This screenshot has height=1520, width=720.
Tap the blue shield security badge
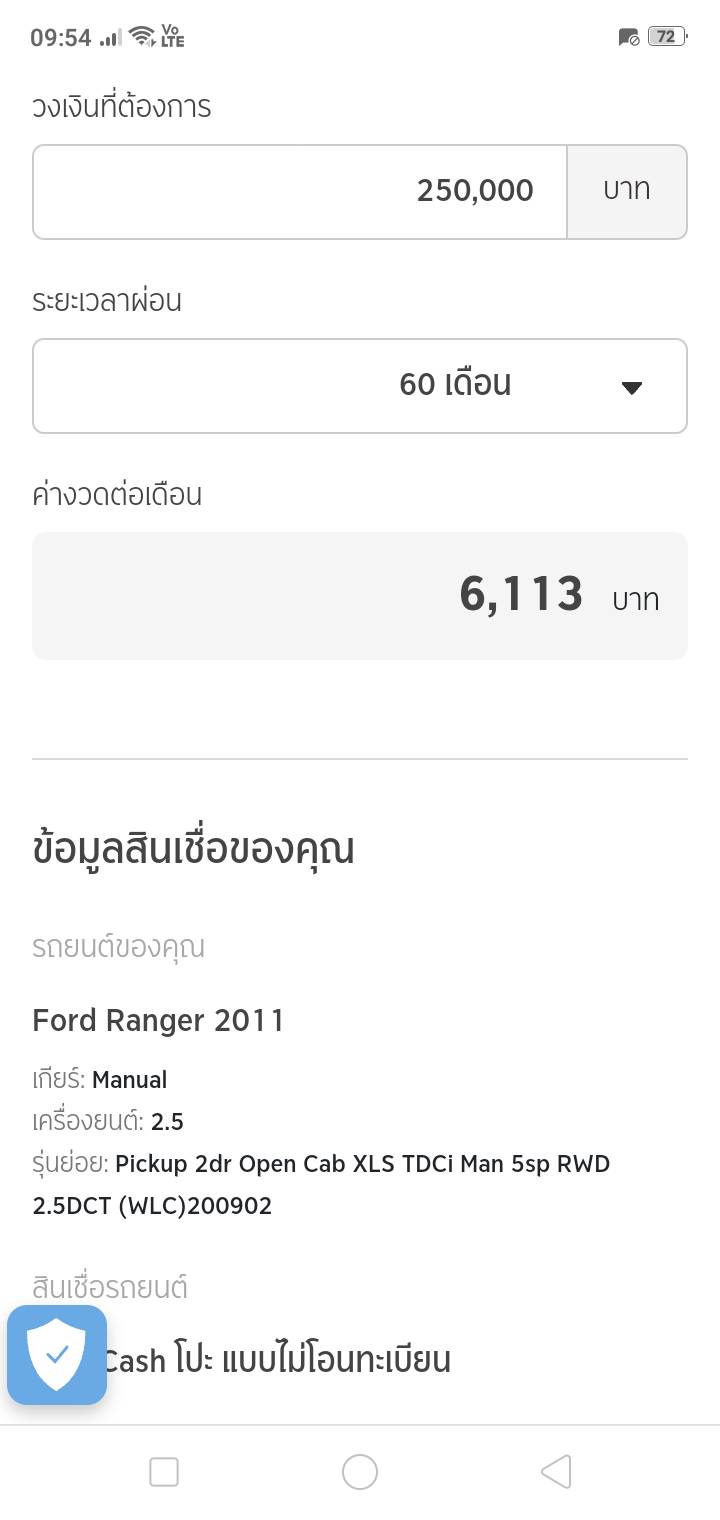click(57, 1355)
